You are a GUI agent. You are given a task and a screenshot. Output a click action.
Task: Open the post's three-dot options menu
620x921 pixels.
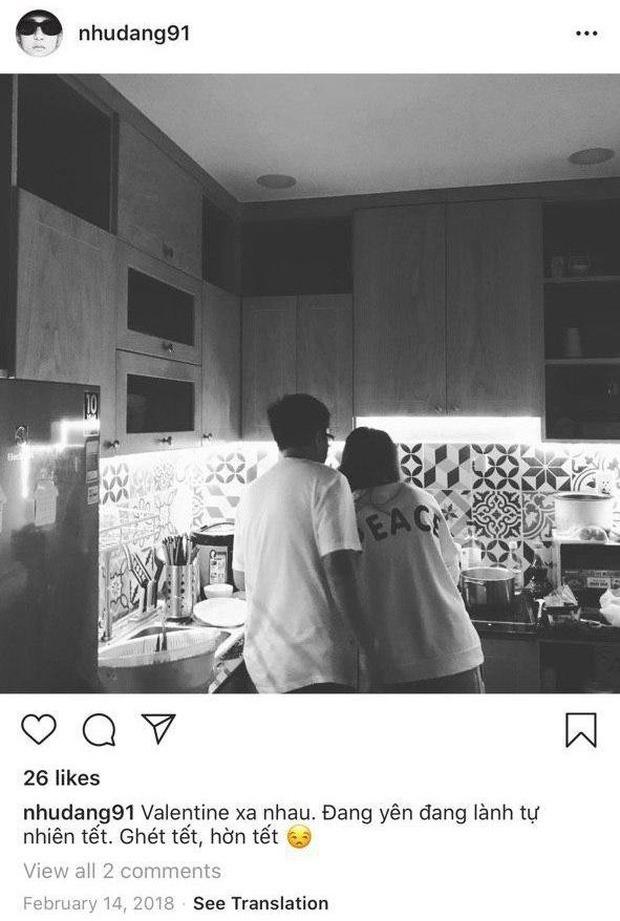click(587, 34)
